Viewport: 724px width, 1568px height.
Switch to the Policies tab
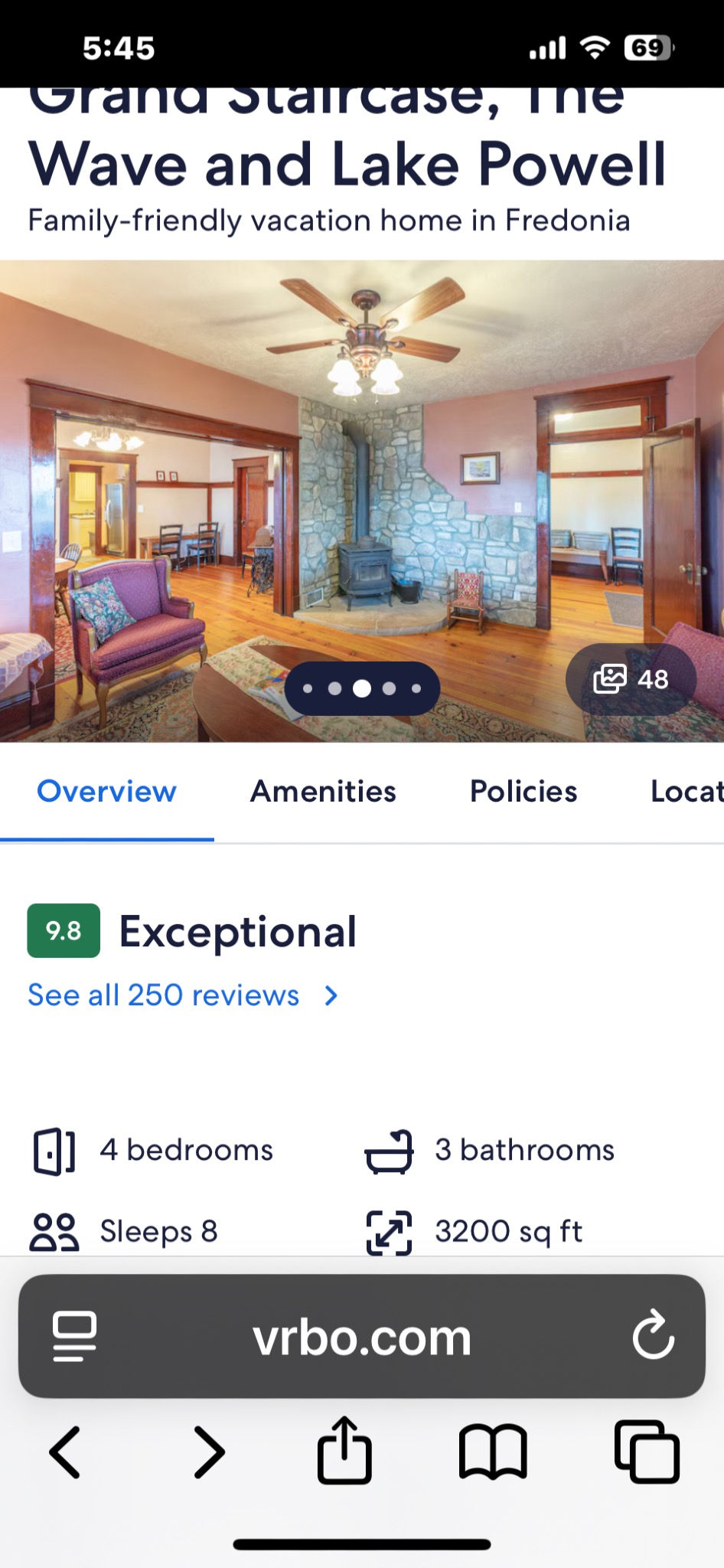pos(523,792)
